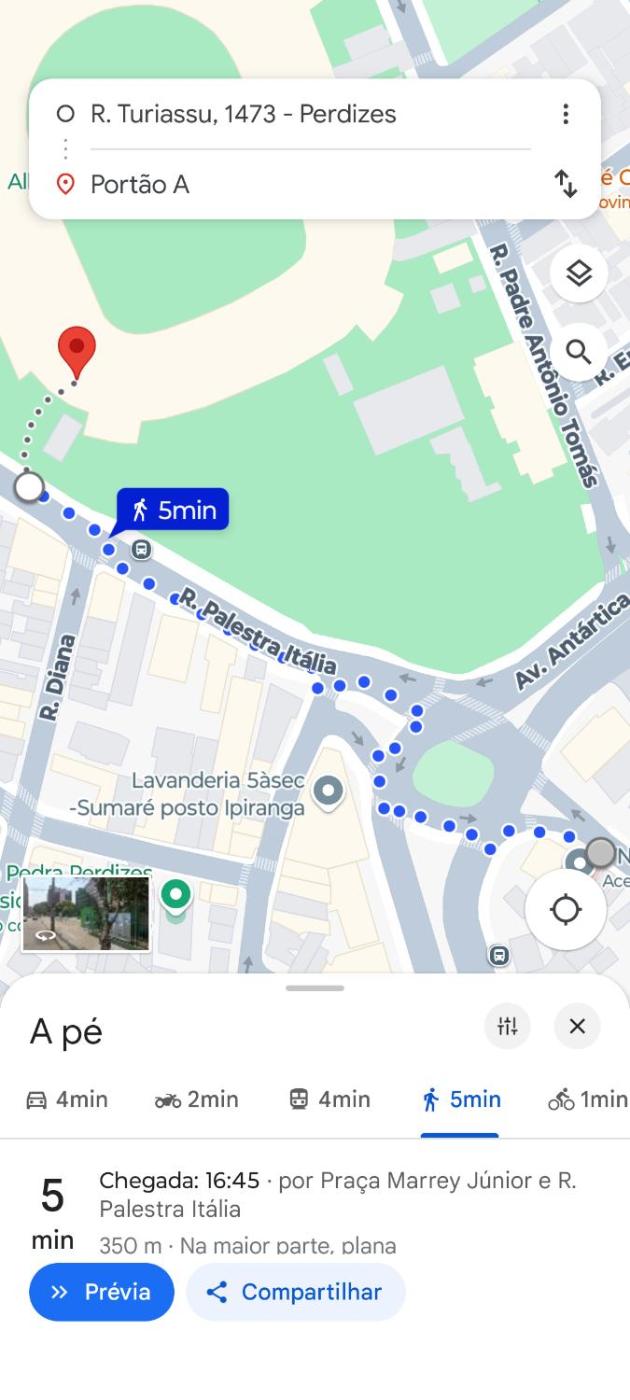Search along the route
This screenshot has width=630, height=1400.
pos(579,352)
